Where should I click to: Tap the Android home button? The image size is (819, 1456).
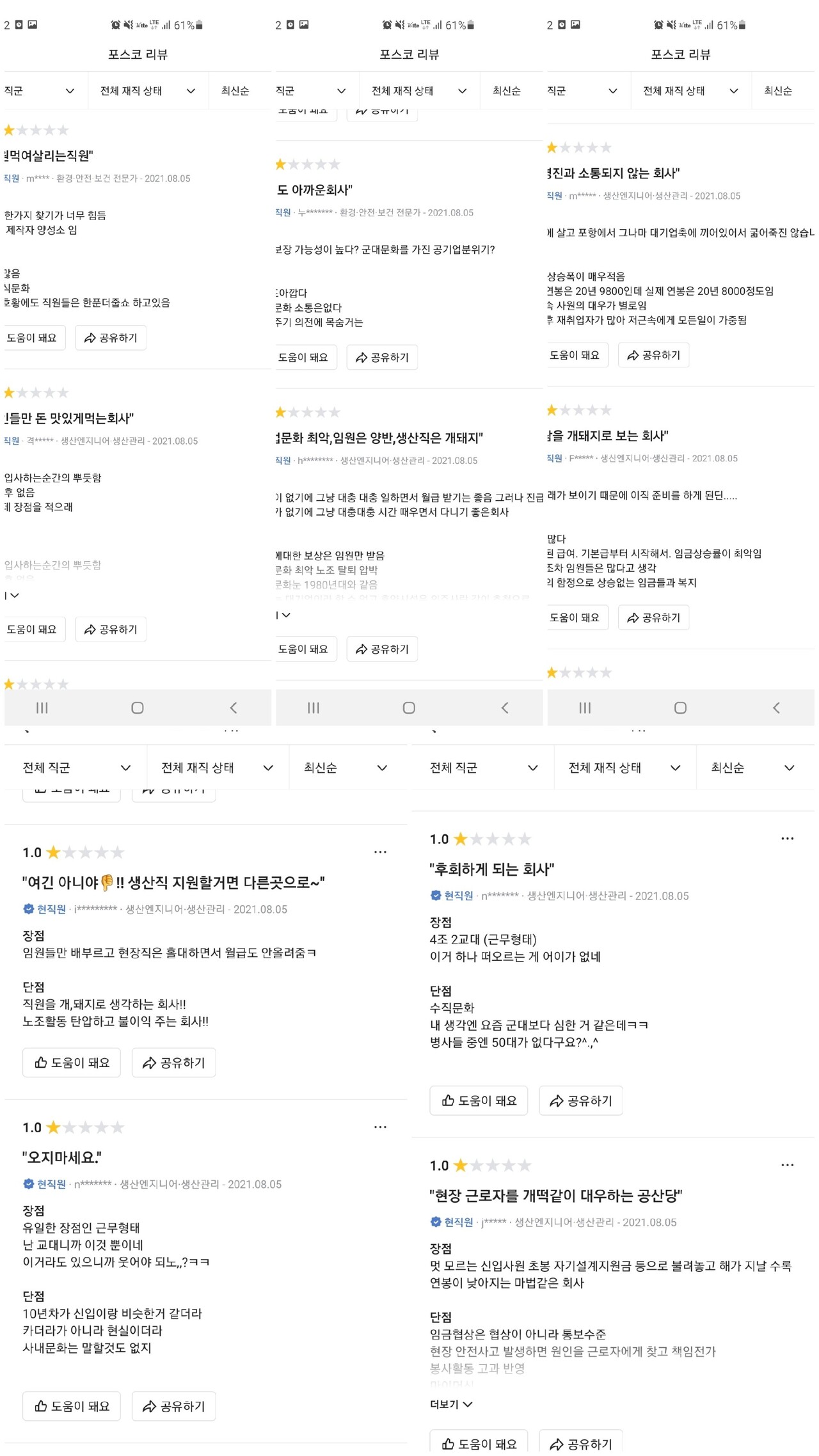[138, 708]
